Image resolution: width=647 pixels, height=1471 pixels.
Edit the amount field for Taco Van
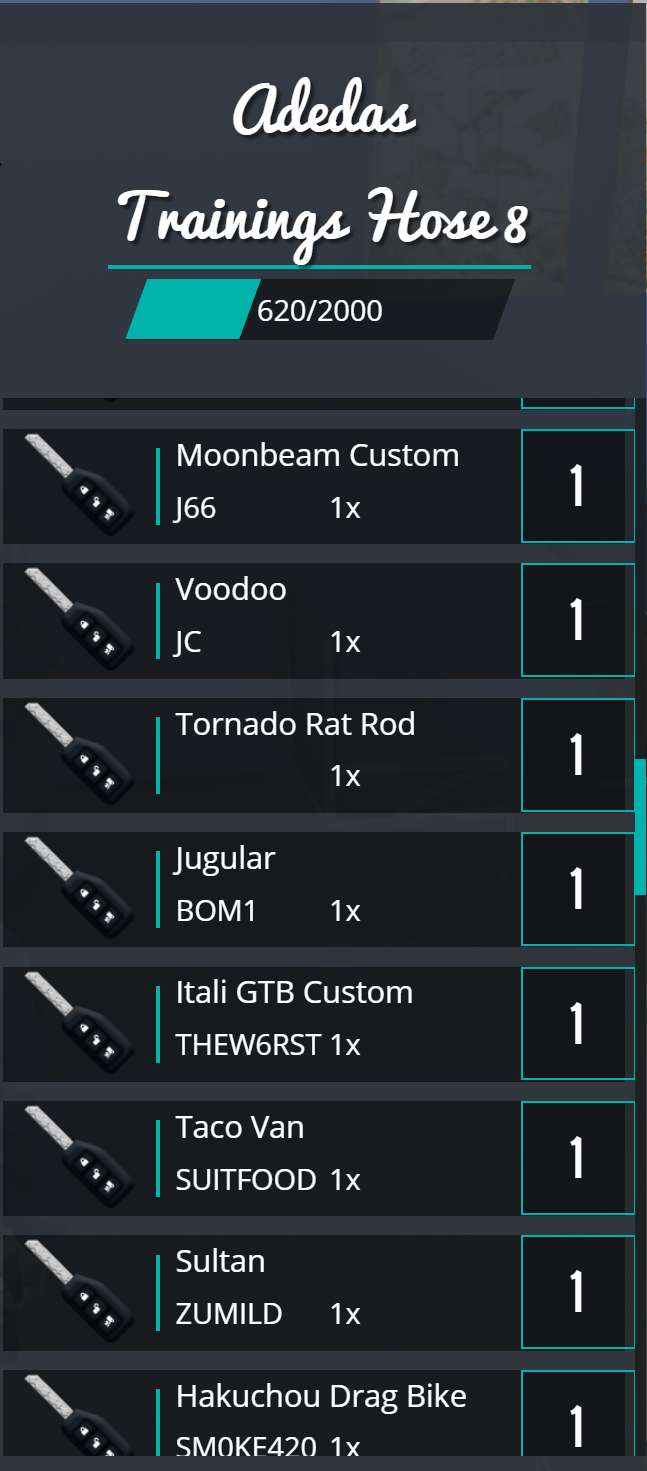[x=578, y=1158]
